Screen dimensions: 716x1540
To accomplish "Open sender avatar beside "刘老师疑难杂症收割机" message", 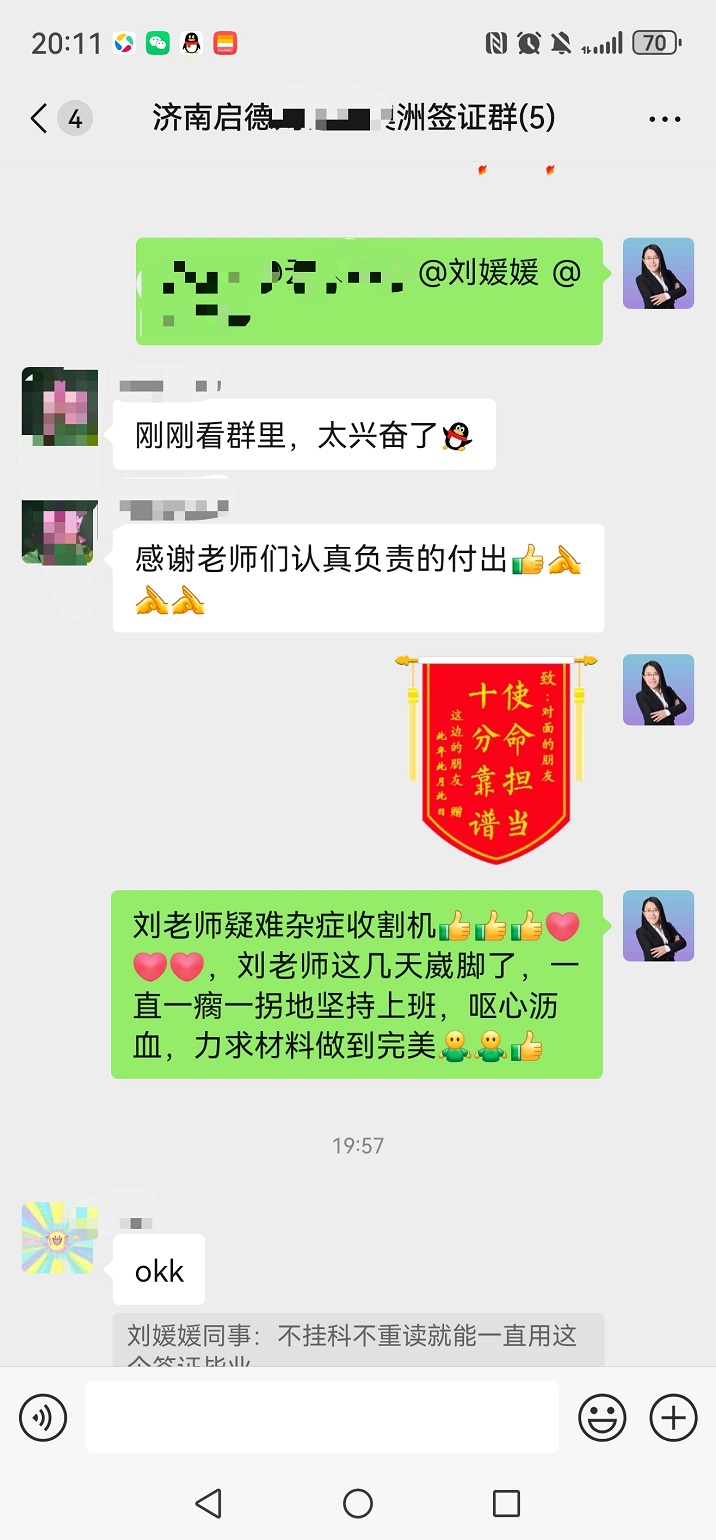I will [658, 926].
